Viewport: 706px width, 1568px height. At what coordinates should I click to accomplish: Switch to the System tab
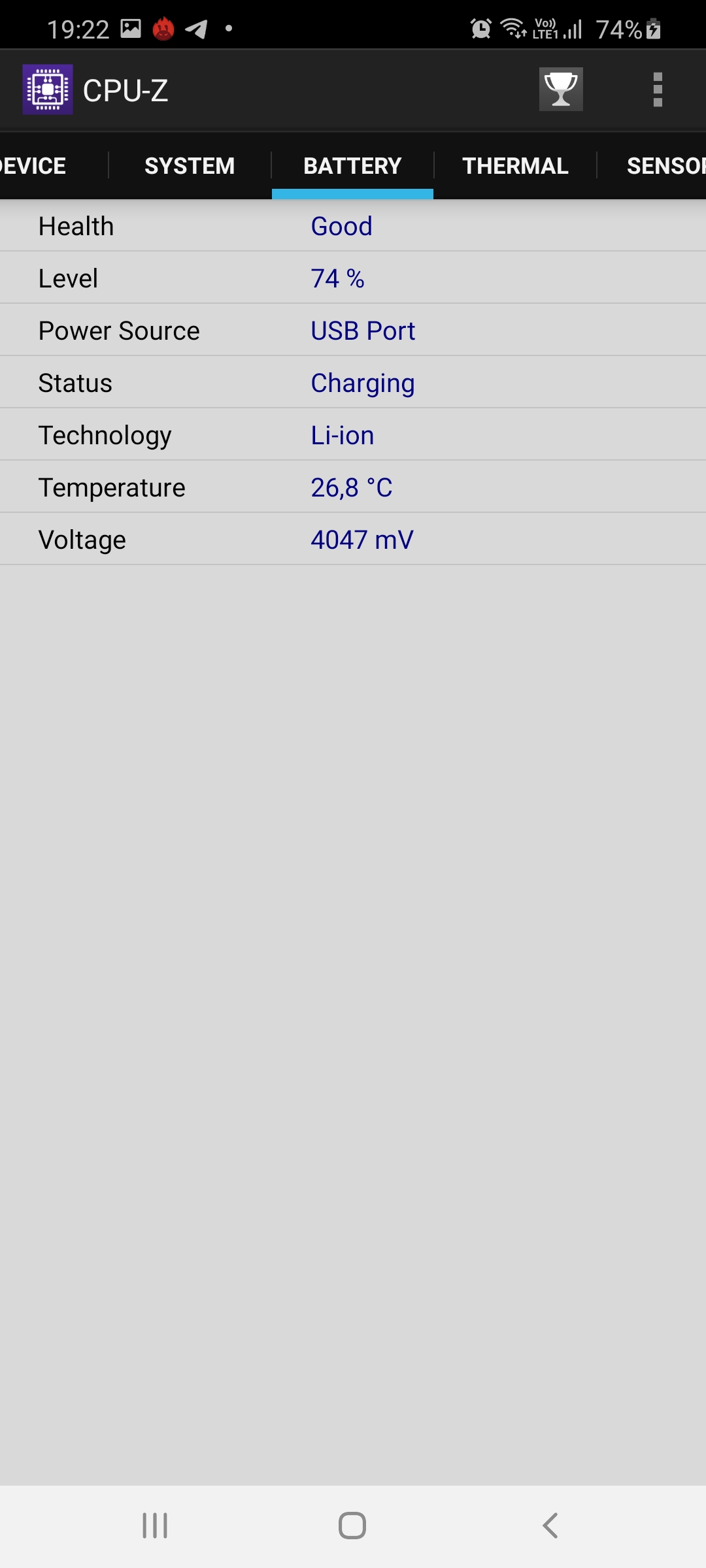pyautogui.click(x=190, y=166)
